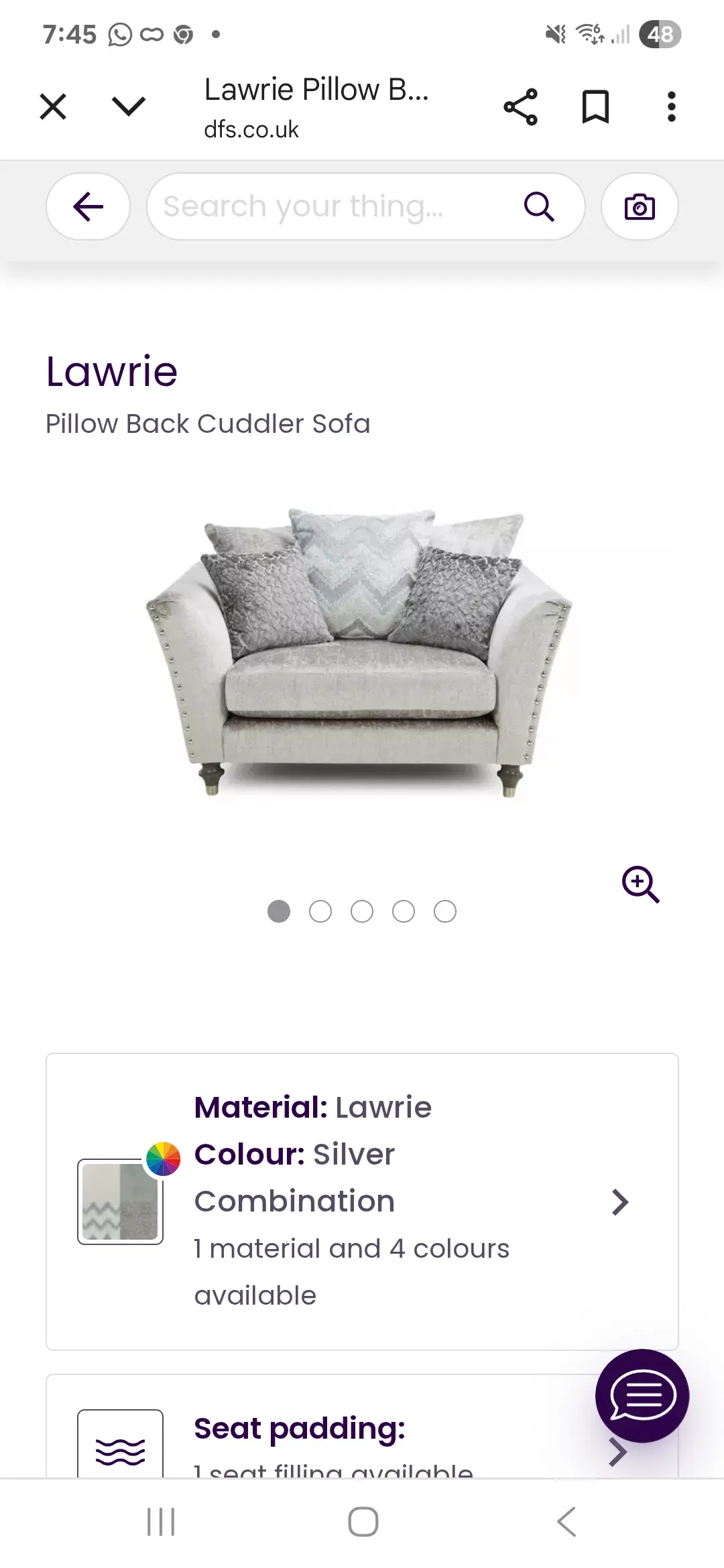The height and width of the screenshot is (1568, 724).
Task: Bookmark this dfs.co.uk page
Action: tap(595, 107)
